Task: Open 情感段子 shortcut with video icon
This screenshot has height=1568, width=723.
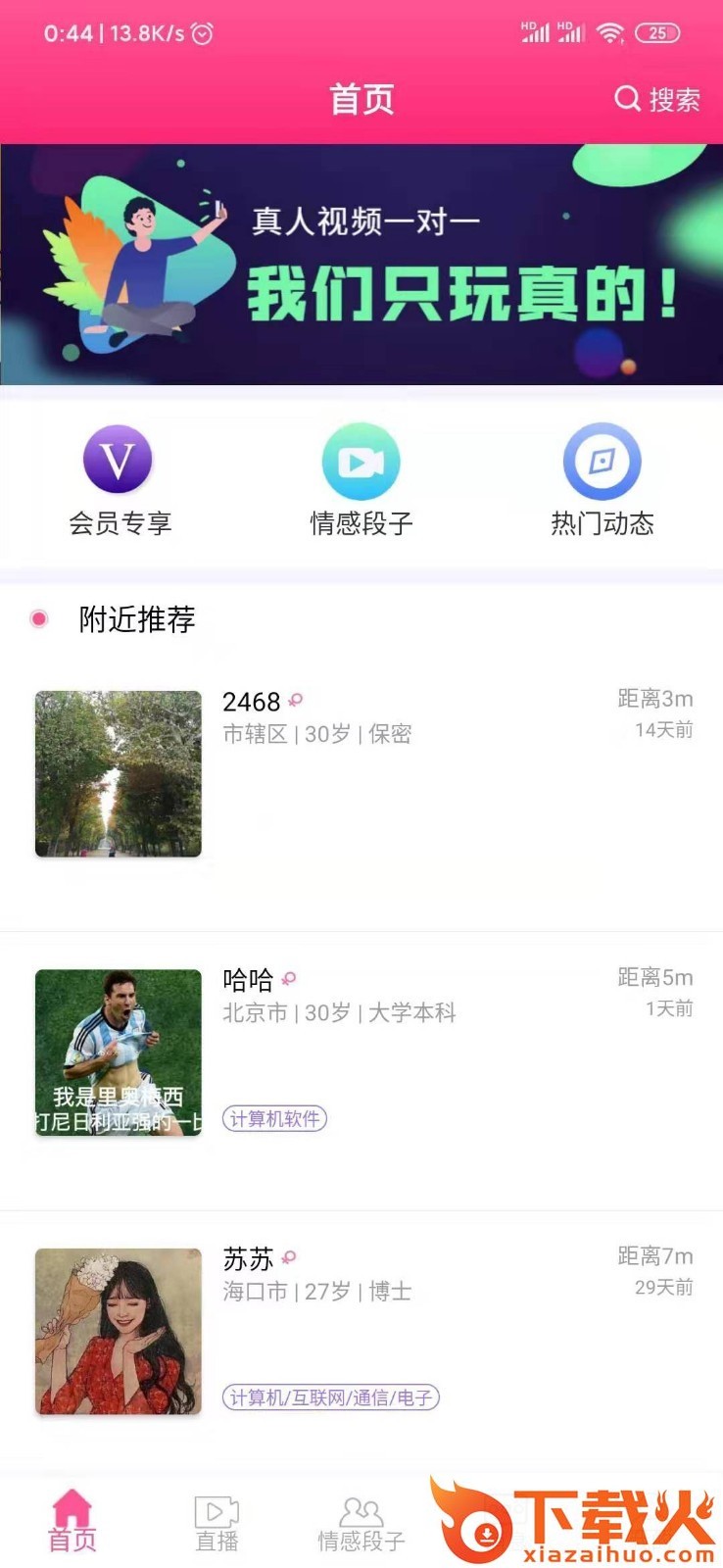Action: click(x=361, y=480)
